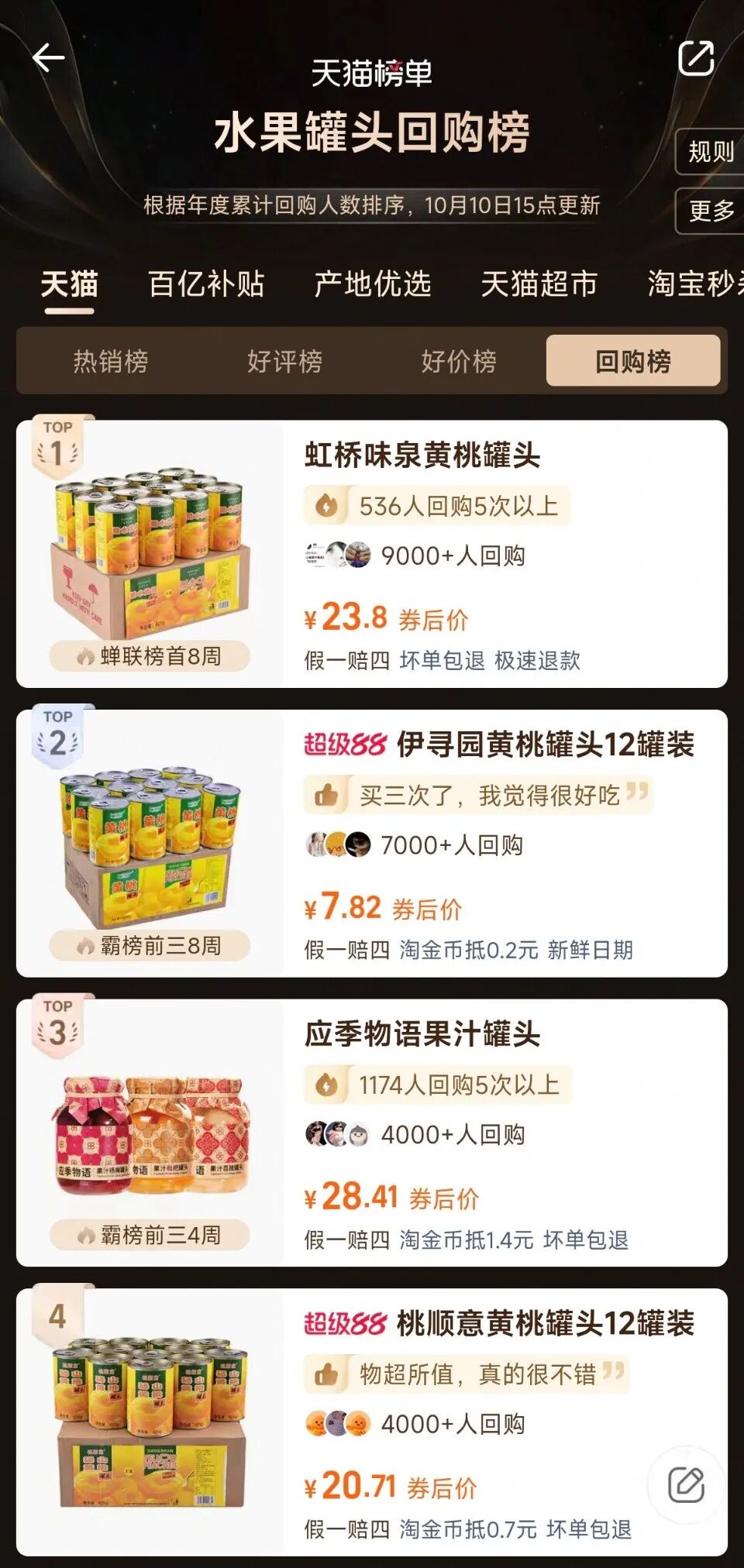Screen dimensions: 744x1568
Task: Tap the floating edit feedback button
Action: [x=686, y=1484]
